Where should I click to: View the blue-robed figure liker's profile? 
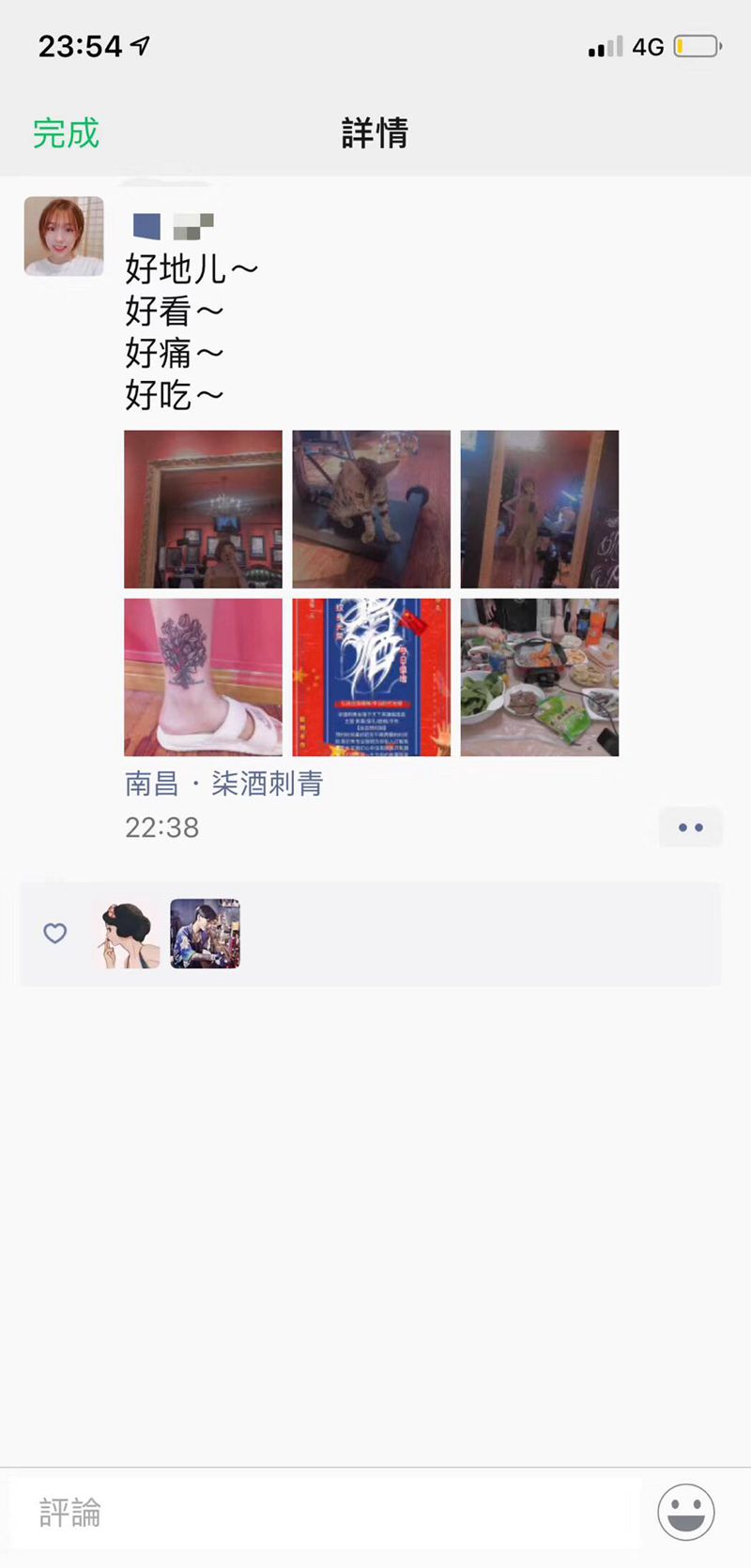205,934
